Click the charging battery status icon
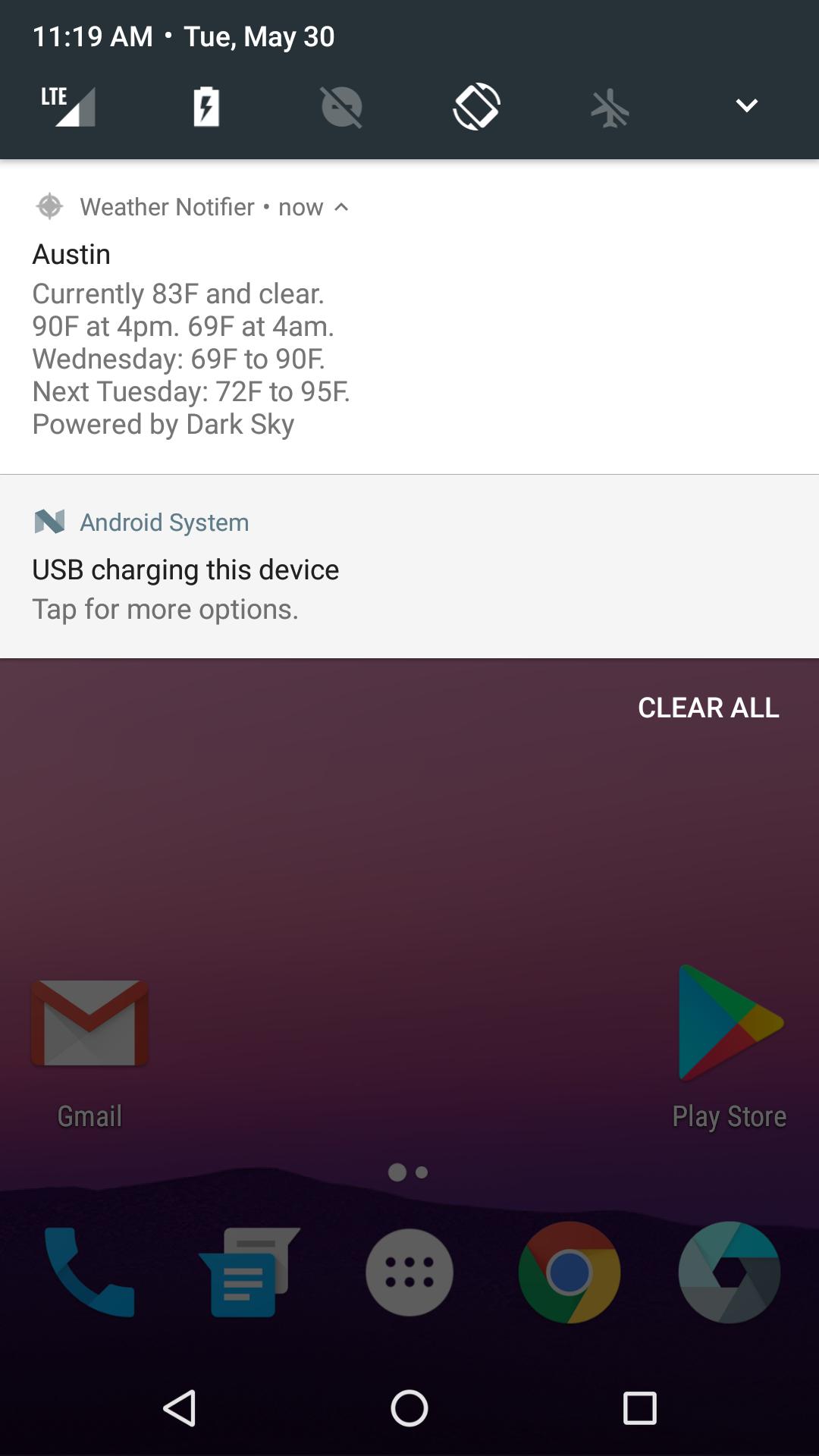This screenshot has height=1456, width=819. pos(205,106)
